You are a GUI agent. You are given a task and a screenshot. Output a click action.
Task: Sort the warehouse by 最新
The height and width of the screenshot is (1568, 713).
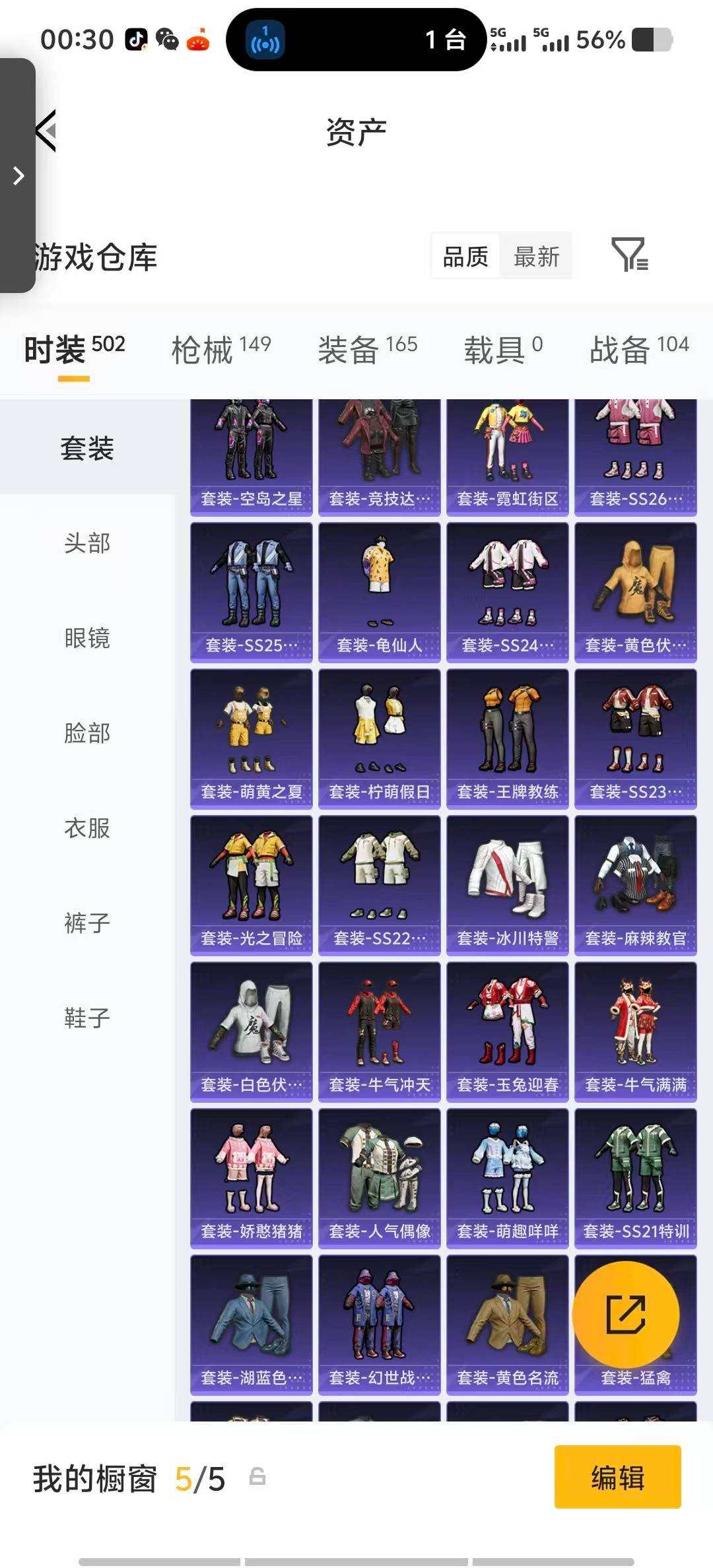click(x=536, y=256)
